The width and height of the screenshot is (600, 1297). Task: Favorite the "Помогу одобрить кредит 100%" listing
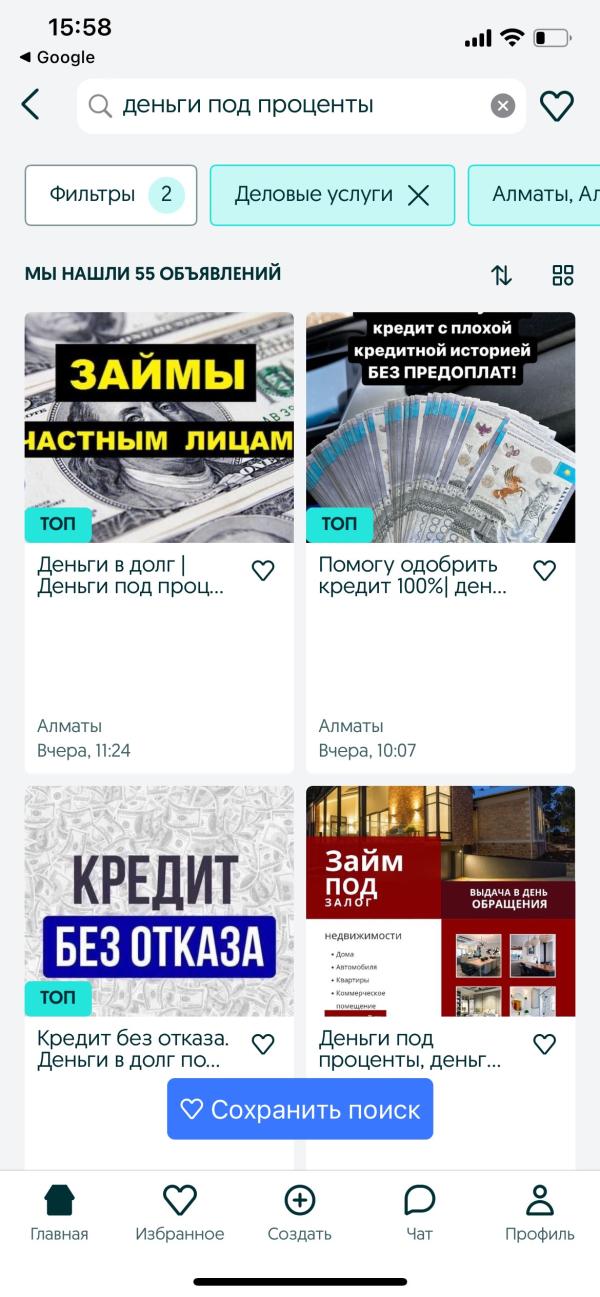click(x=544, y=571)
